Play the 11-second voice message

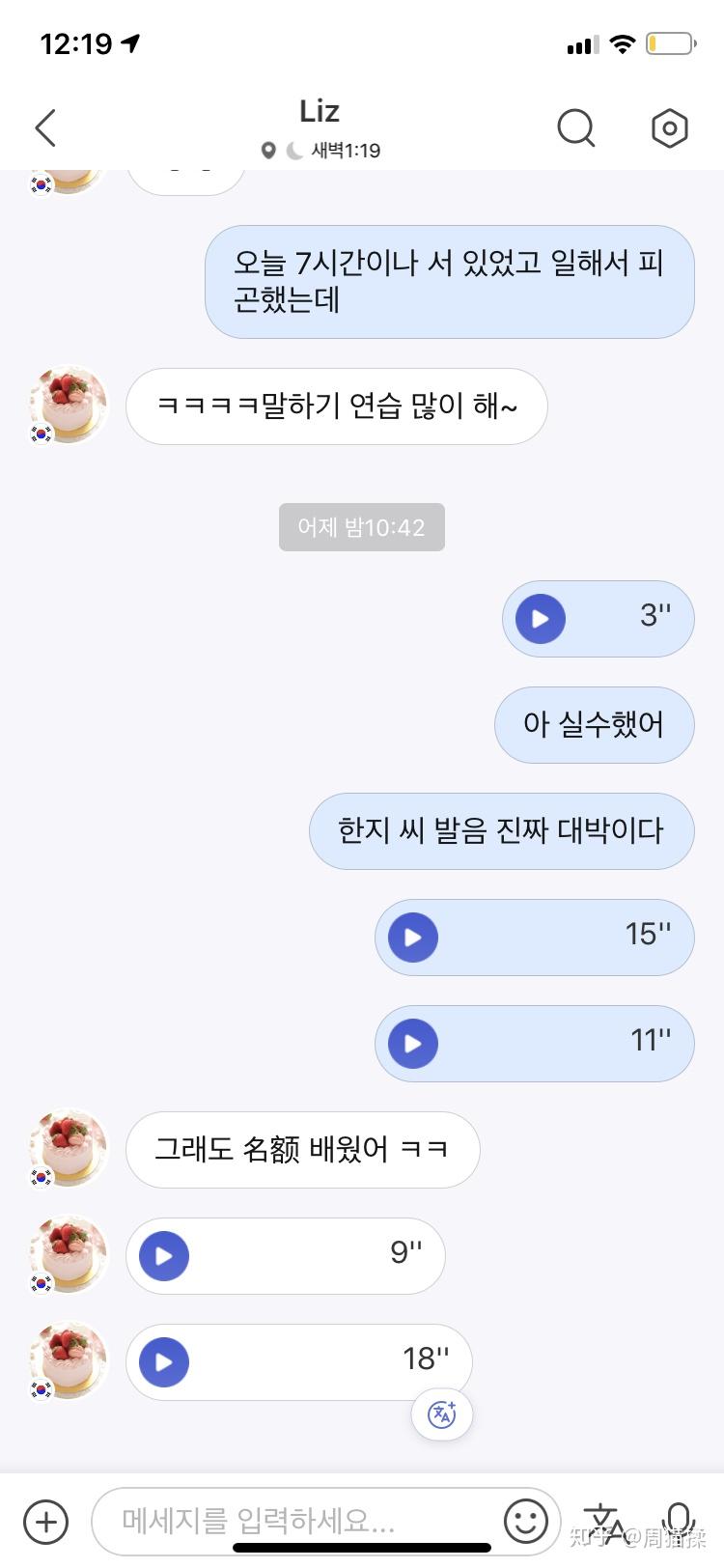413,1044
